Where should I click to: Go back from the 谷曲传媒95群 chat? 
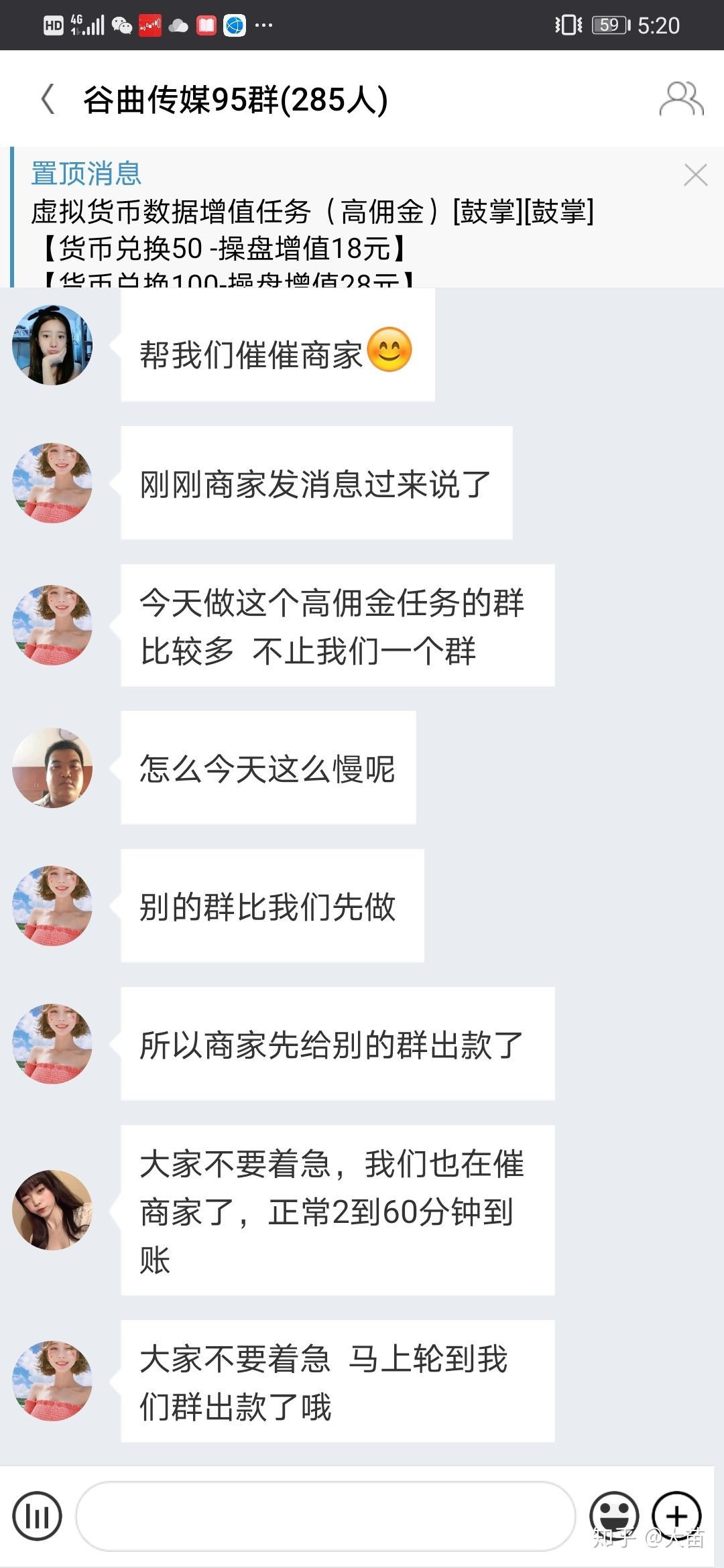(x=48, y=100)
